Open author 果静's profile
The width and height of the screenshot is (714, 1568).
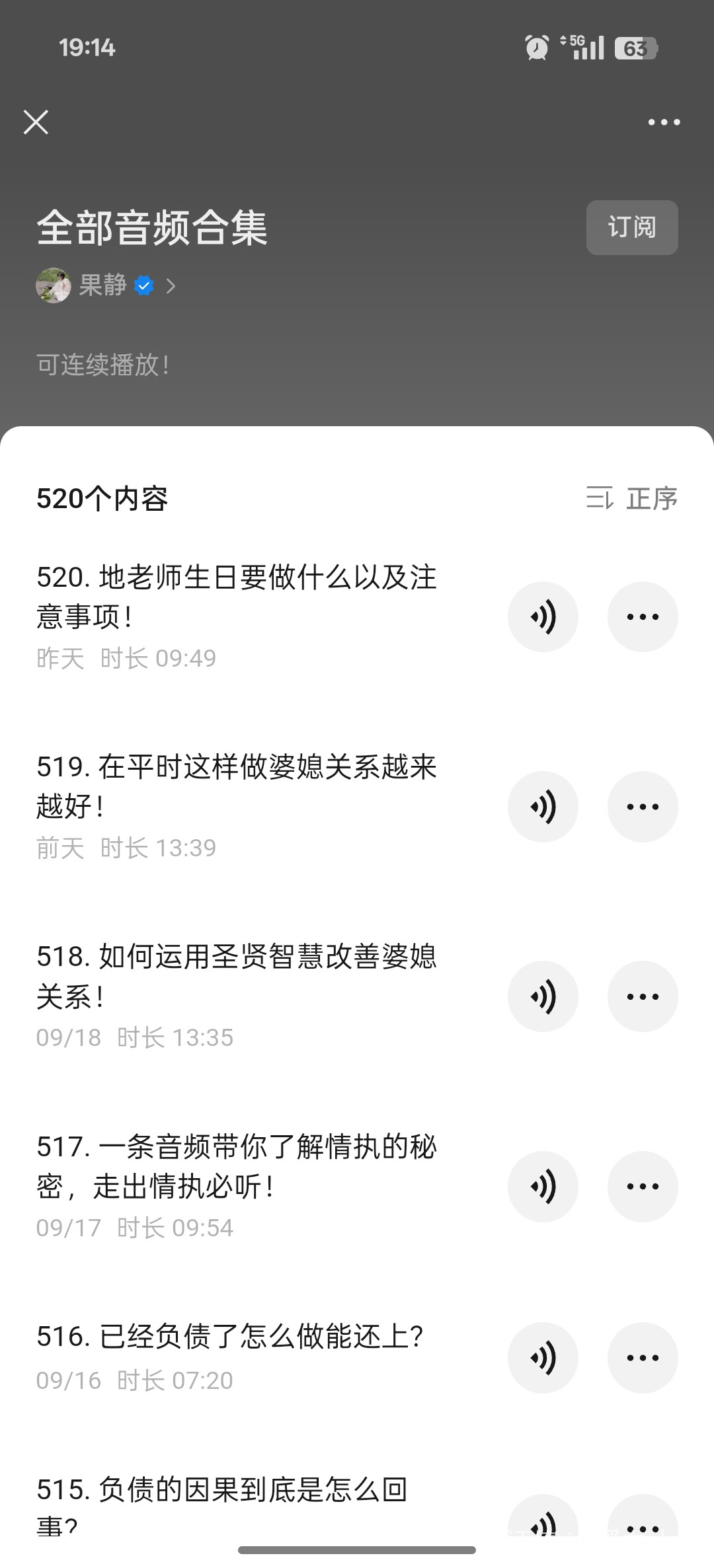click(x=104, y=285)
